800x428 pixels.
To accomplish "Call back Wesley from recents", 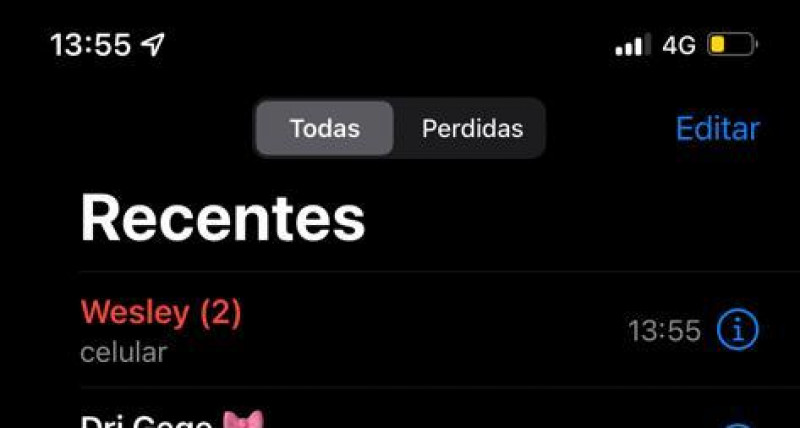I will point(300,328).
